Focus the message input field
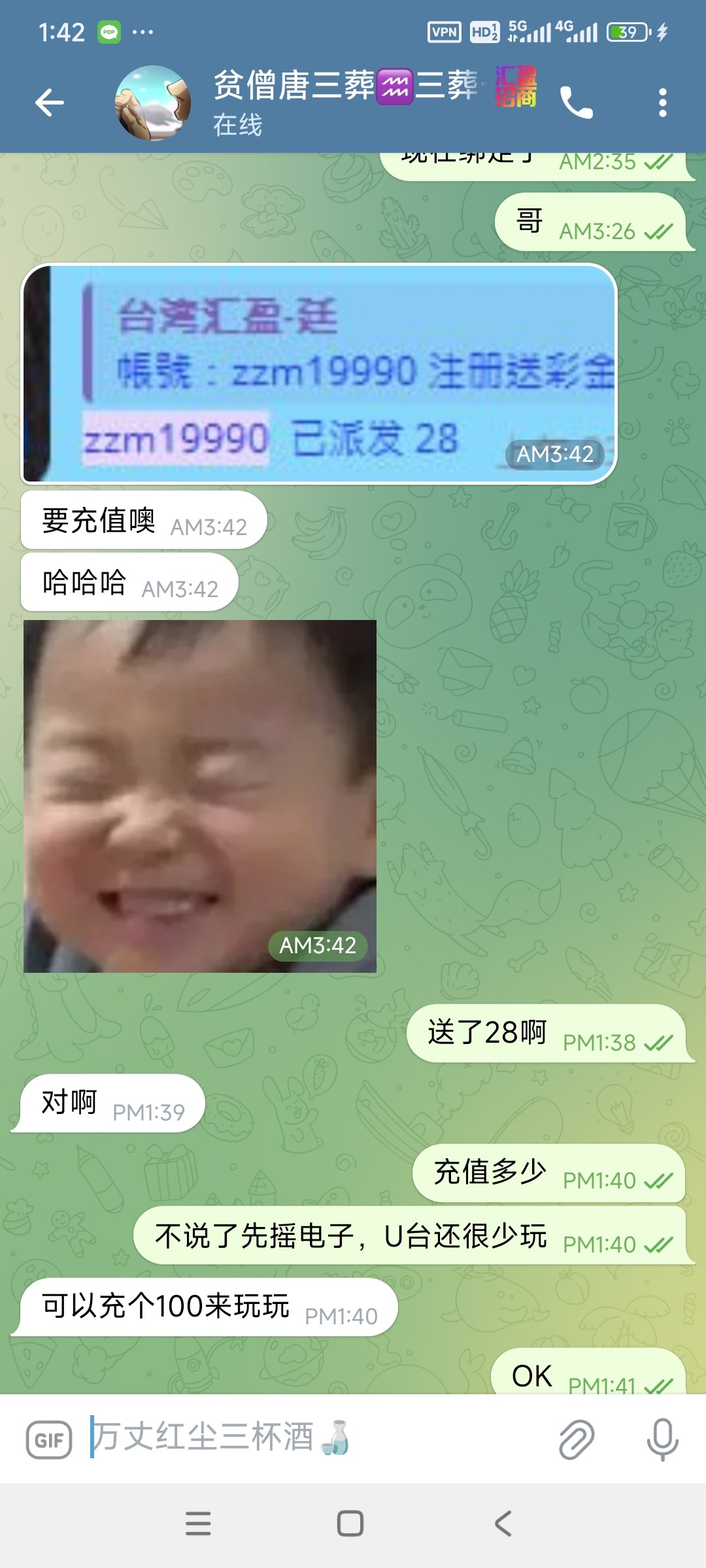This screenshot has height=1568, width=706. tap(314, 1438)
